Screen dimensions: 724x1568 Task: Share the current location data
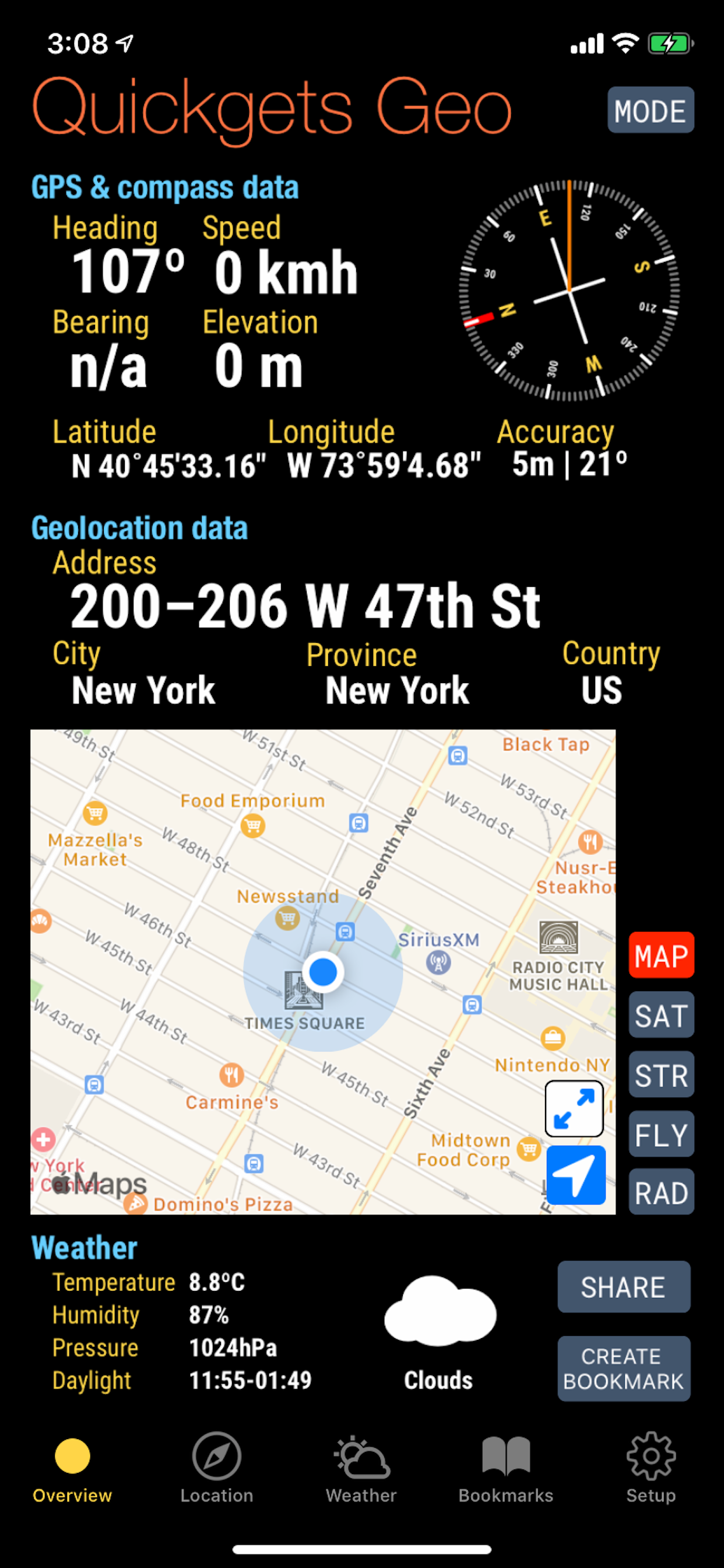[x=624, y=1287]
